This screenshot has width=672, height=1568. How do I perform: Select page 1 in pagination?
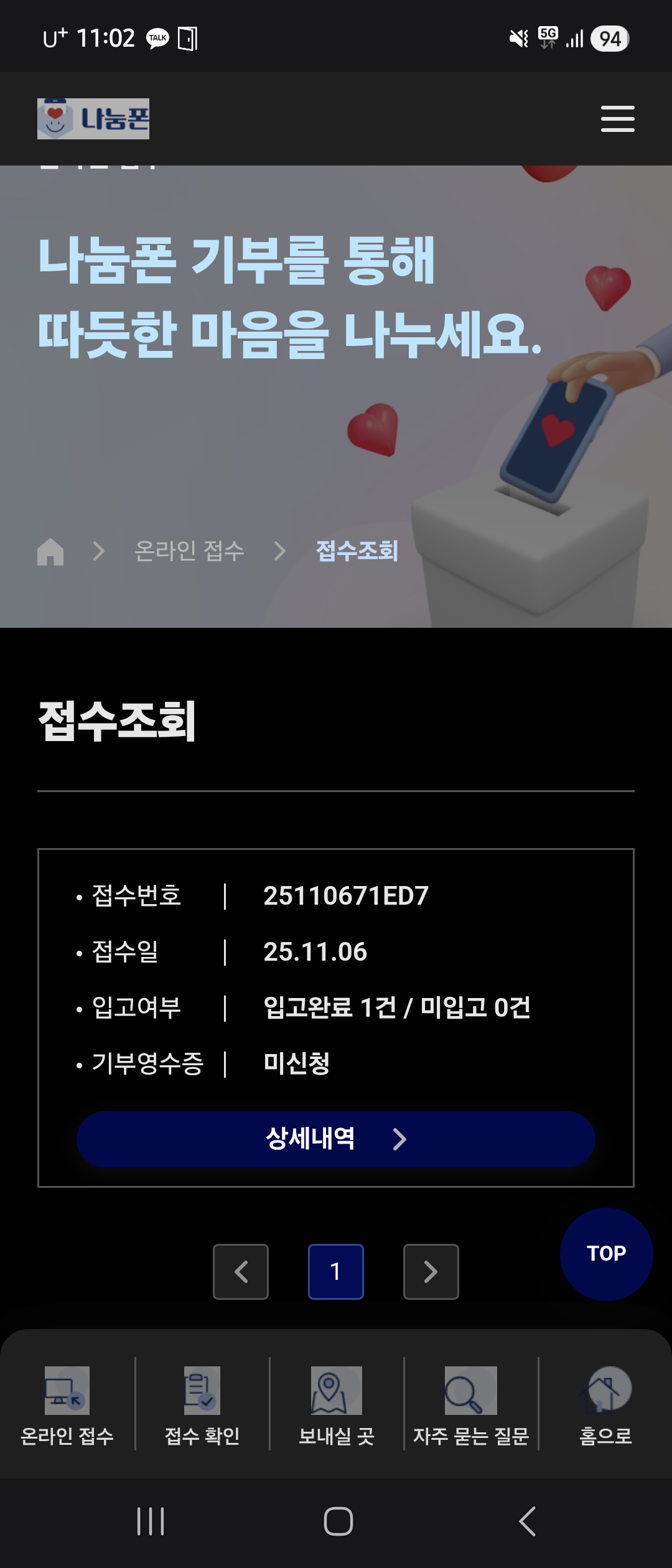pyautogui.click(x=335, y=1271)
